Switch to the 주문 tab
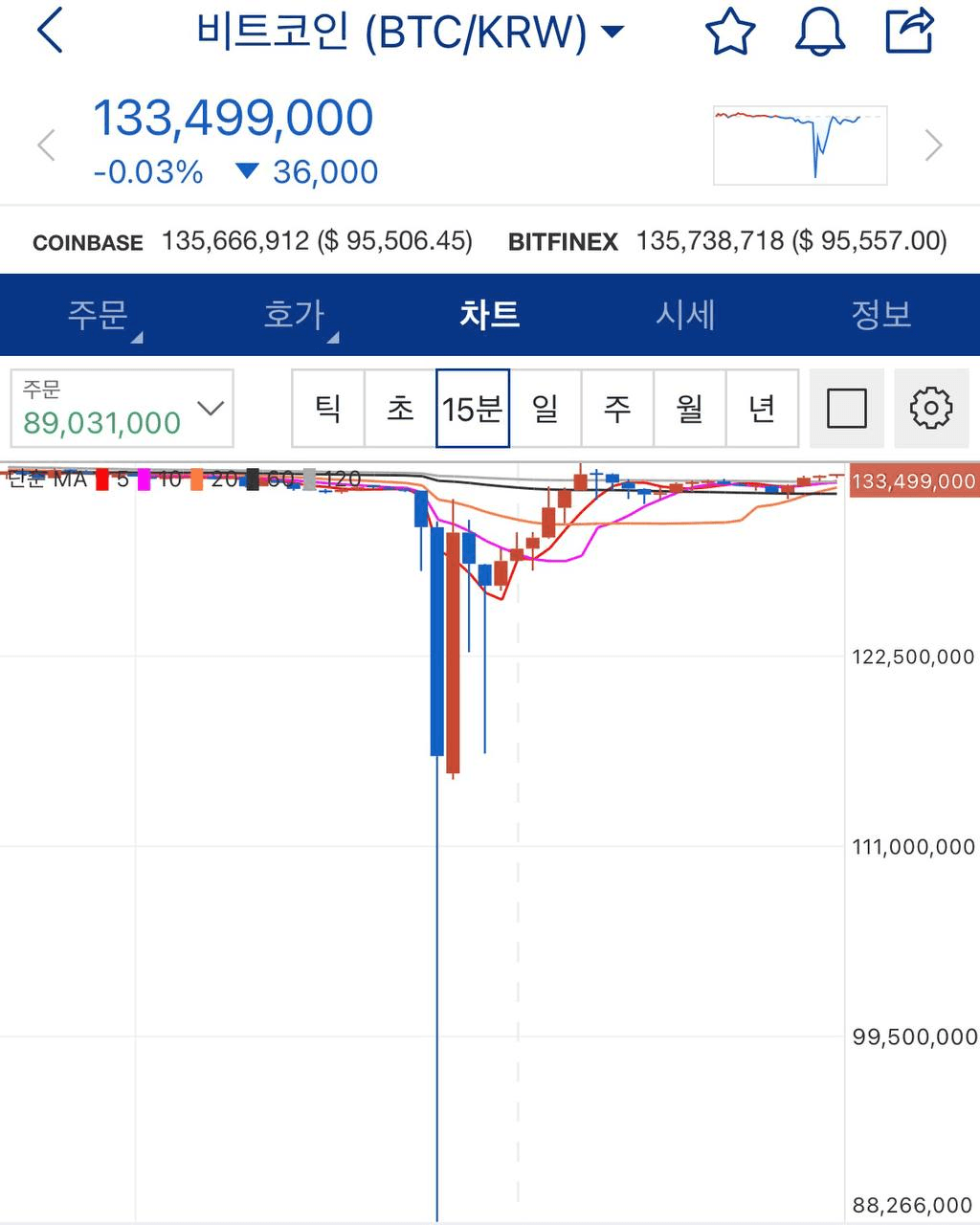The width and height of the screenshot is (980, 1225). [98, 315]
